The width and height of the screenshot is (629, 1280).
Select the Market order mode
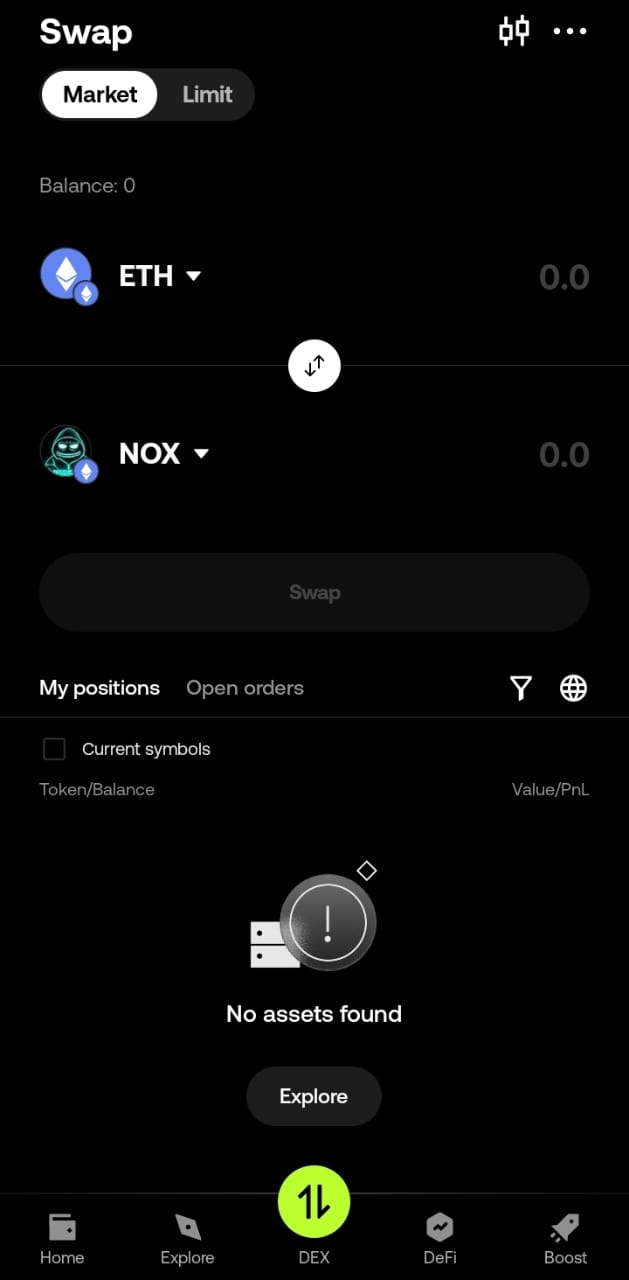[x=100, y=95]
